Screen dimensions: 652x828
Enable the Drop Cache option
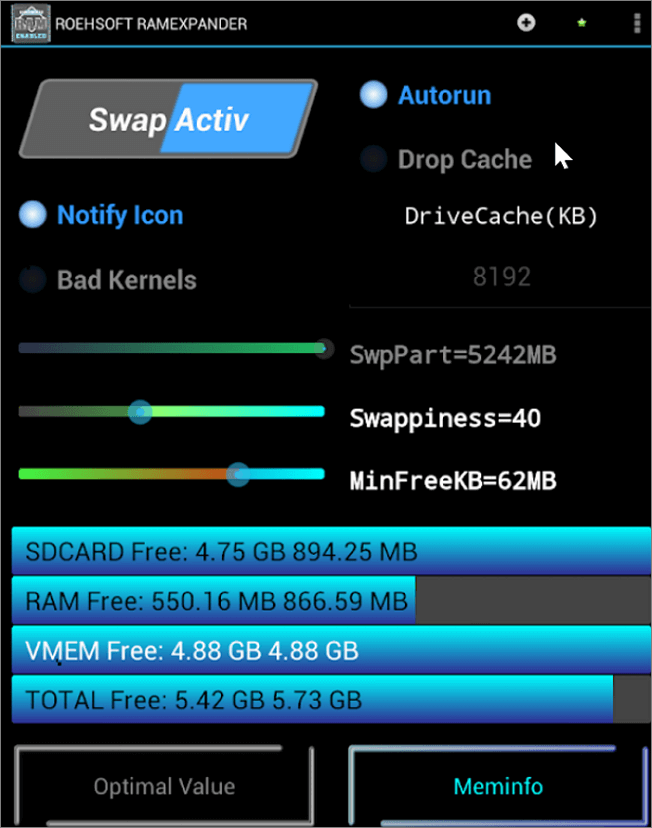[374, 159]
